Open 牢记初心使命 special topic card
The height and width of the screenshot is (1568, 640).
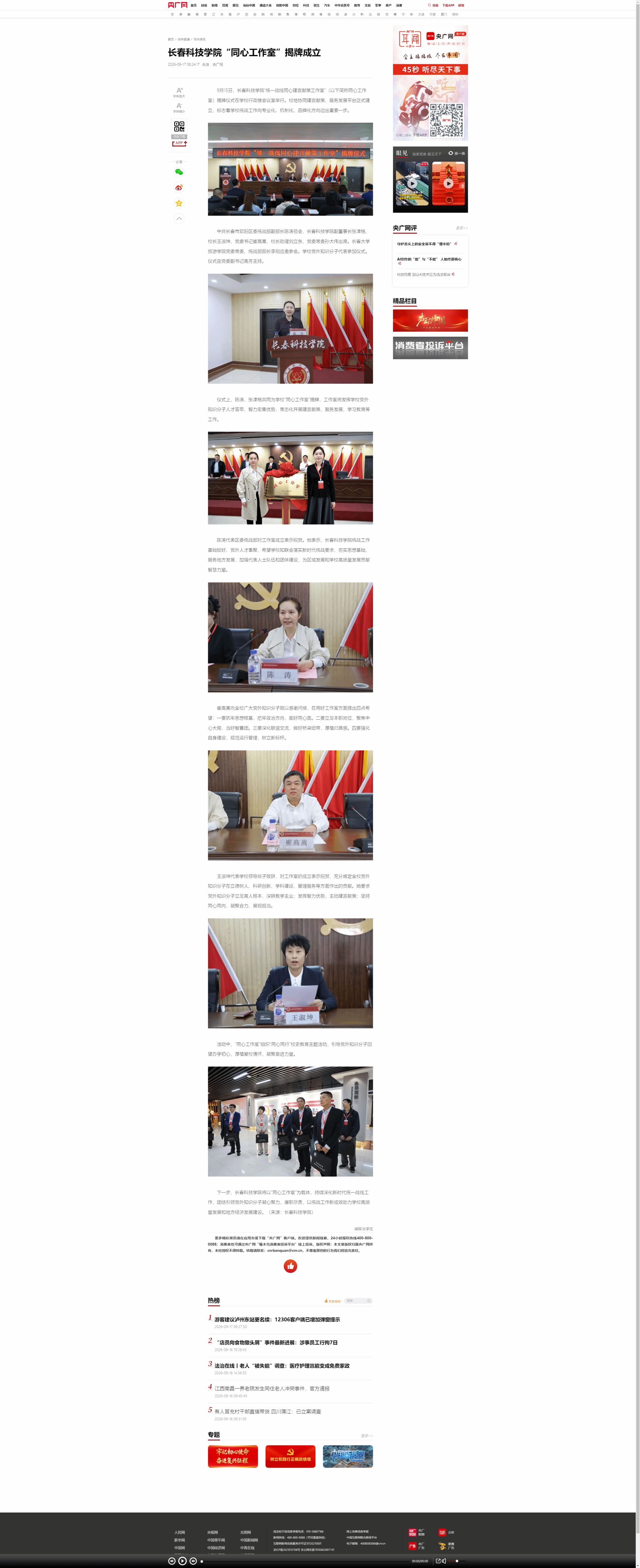[x=232, y=1457]
